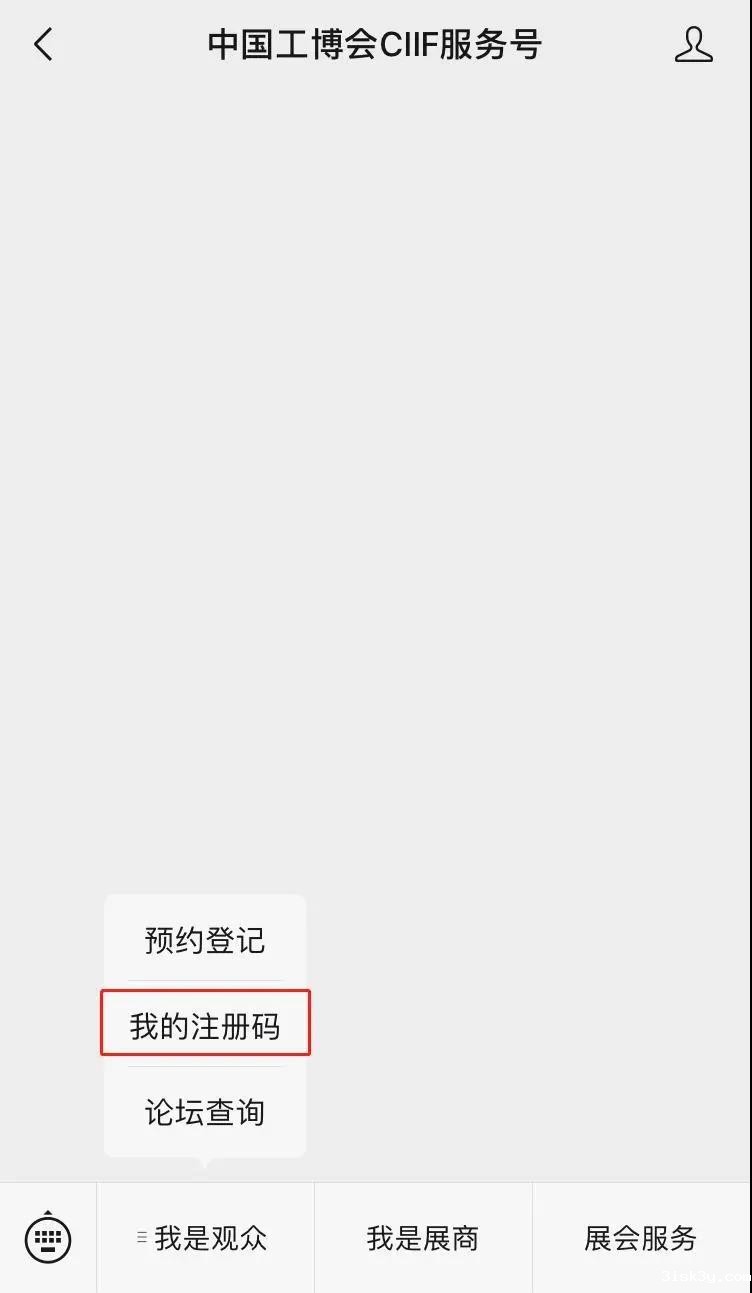Open the 展会服务 bottom menu
The height and width of the screenshot is (1293, 752).
[641, 1238]
